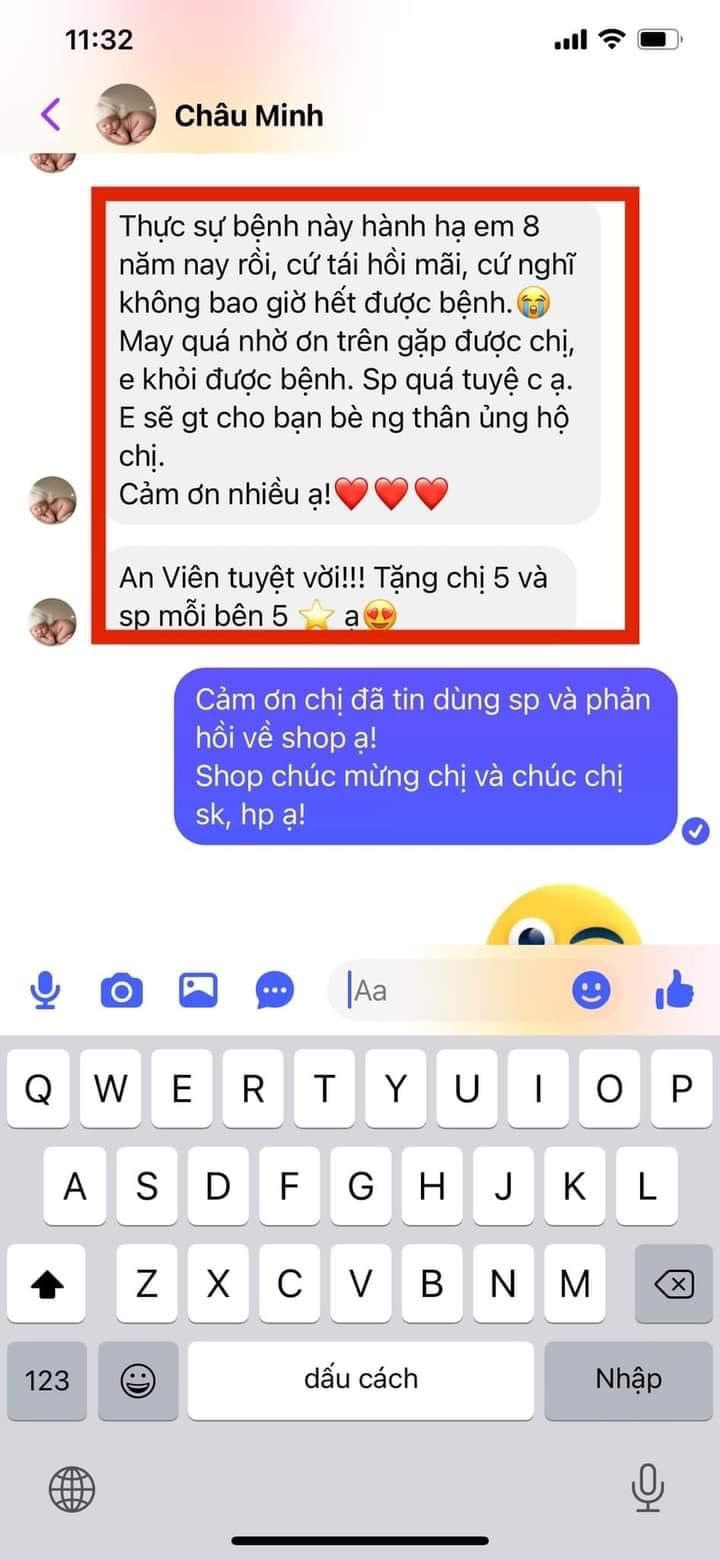Open the emoji smiley icon beside the text field
The height and width of the screenshot is (1559, 720).
[590, 990]
